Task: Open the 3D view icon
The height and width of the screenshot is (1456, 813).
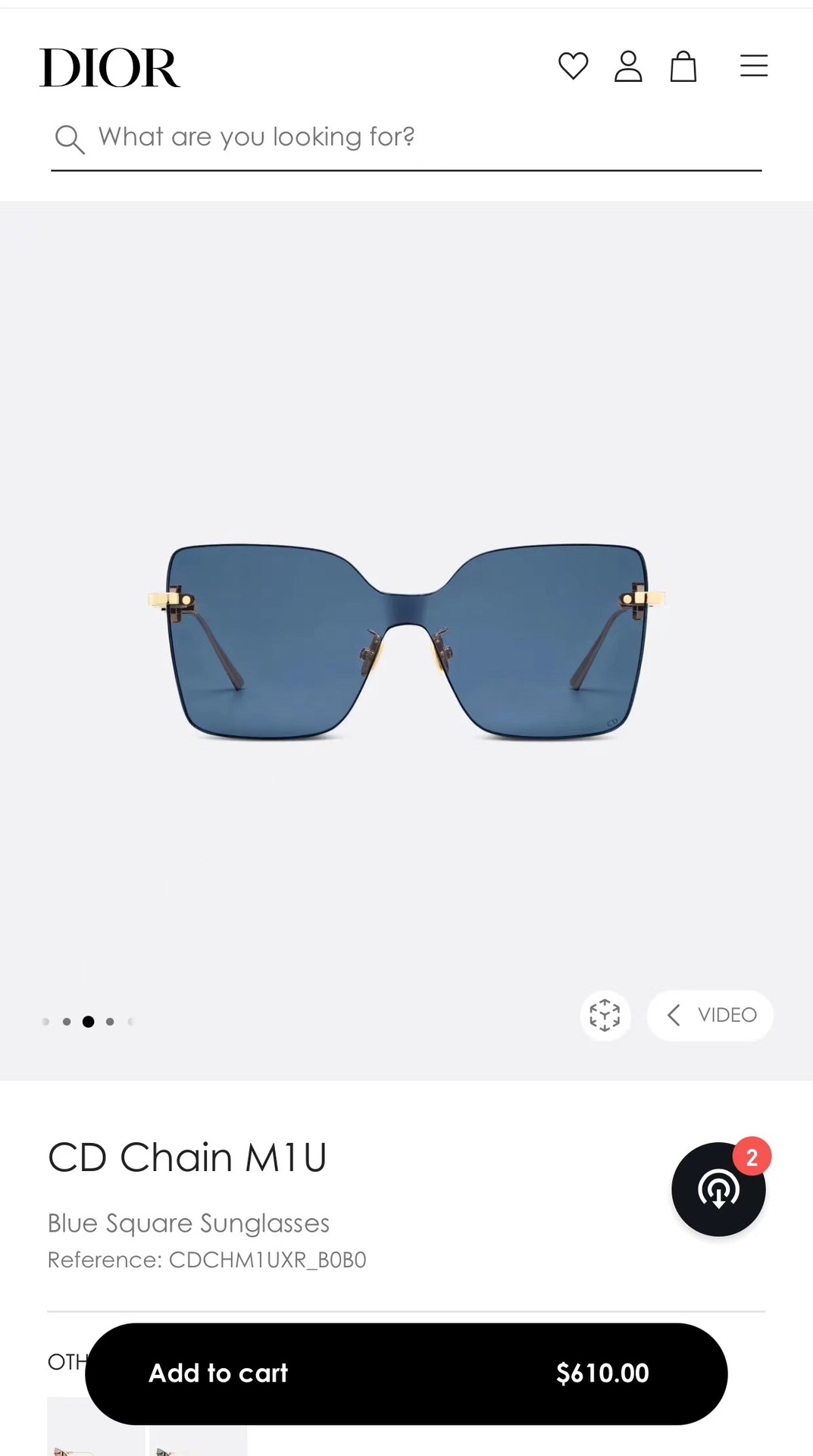Action: pos(605,1015)
